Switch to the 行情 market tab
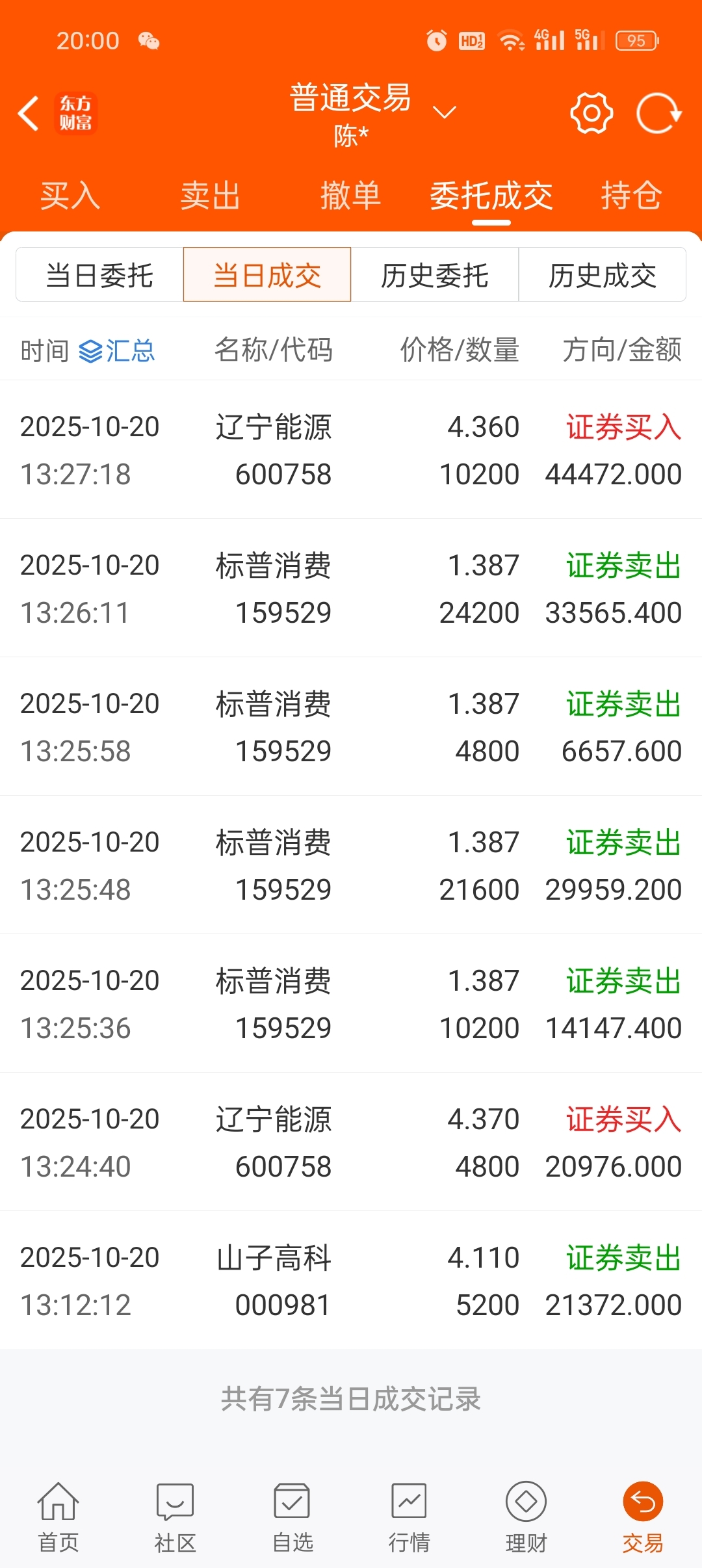Viewport: 702px width, 1568px height. [x=409, y=1517]
